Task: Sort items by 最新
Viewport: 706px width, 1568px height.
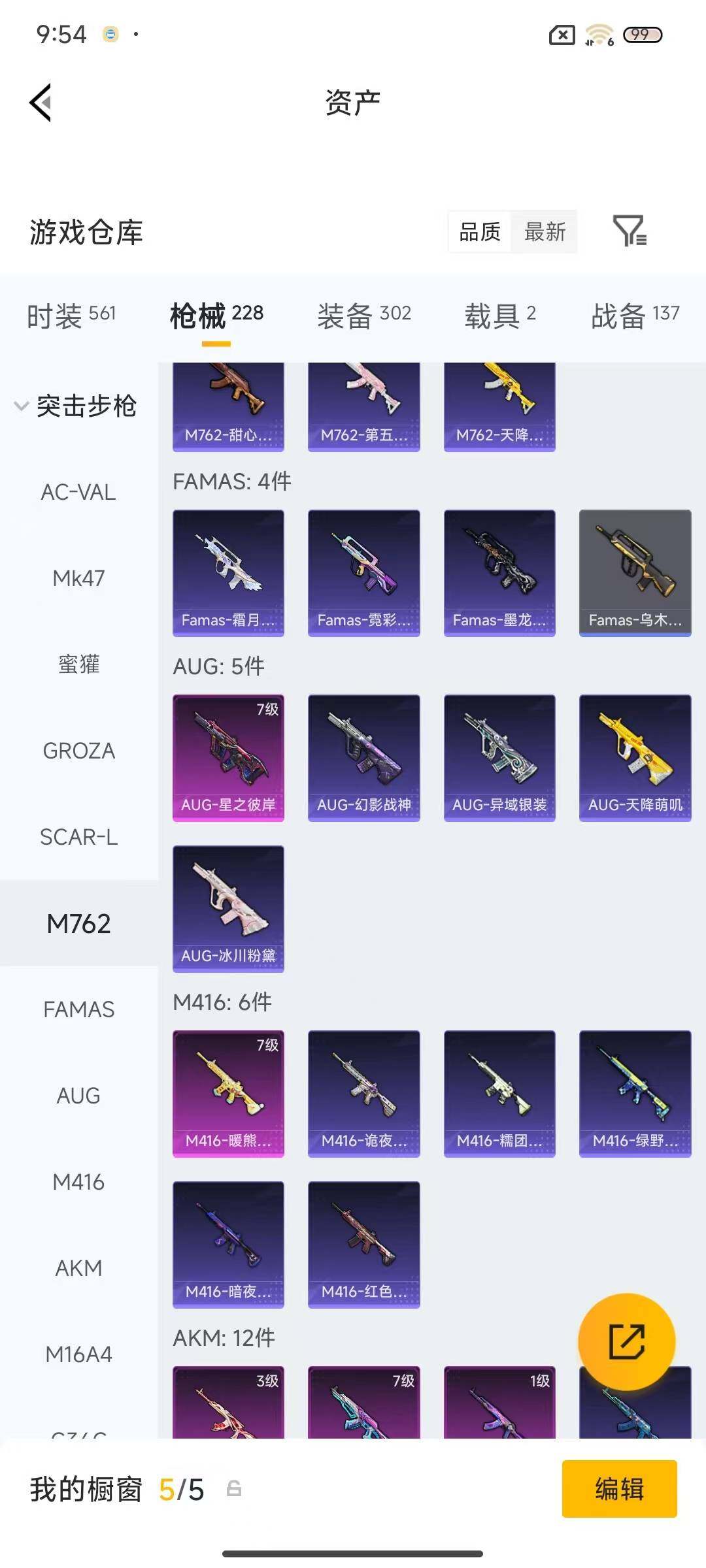Action: [545, 231]
